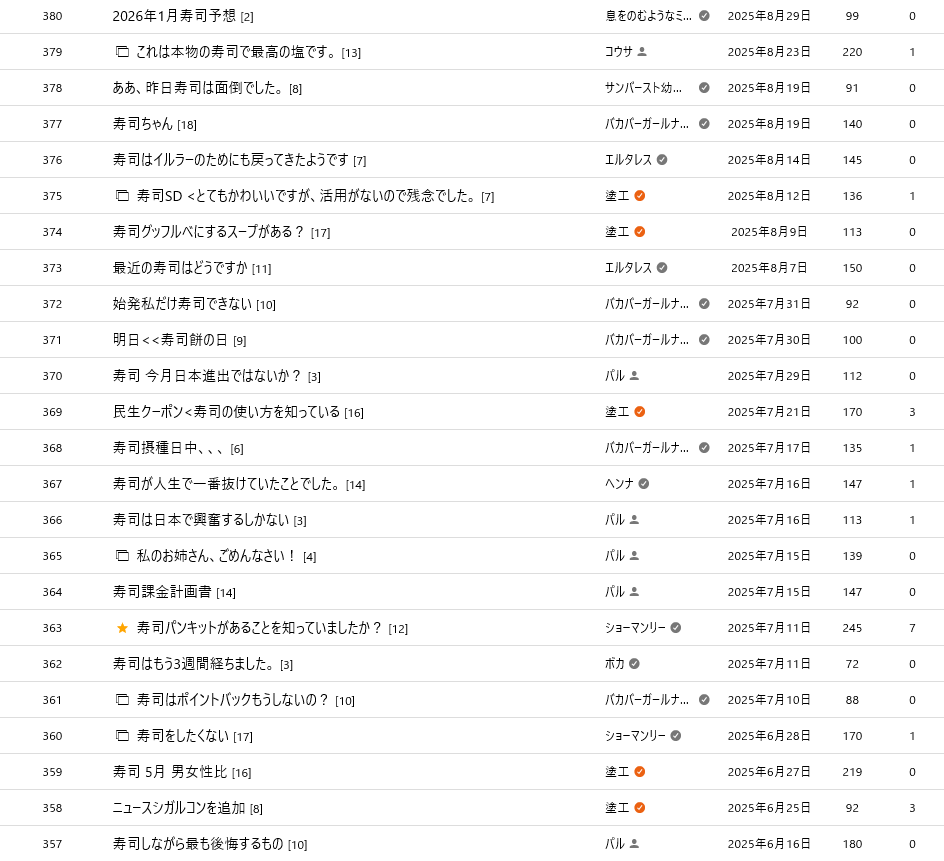Open the post 始発私だけ寿司できない
The width and height of the screenshot is (944, 861).
click(182, 304)
